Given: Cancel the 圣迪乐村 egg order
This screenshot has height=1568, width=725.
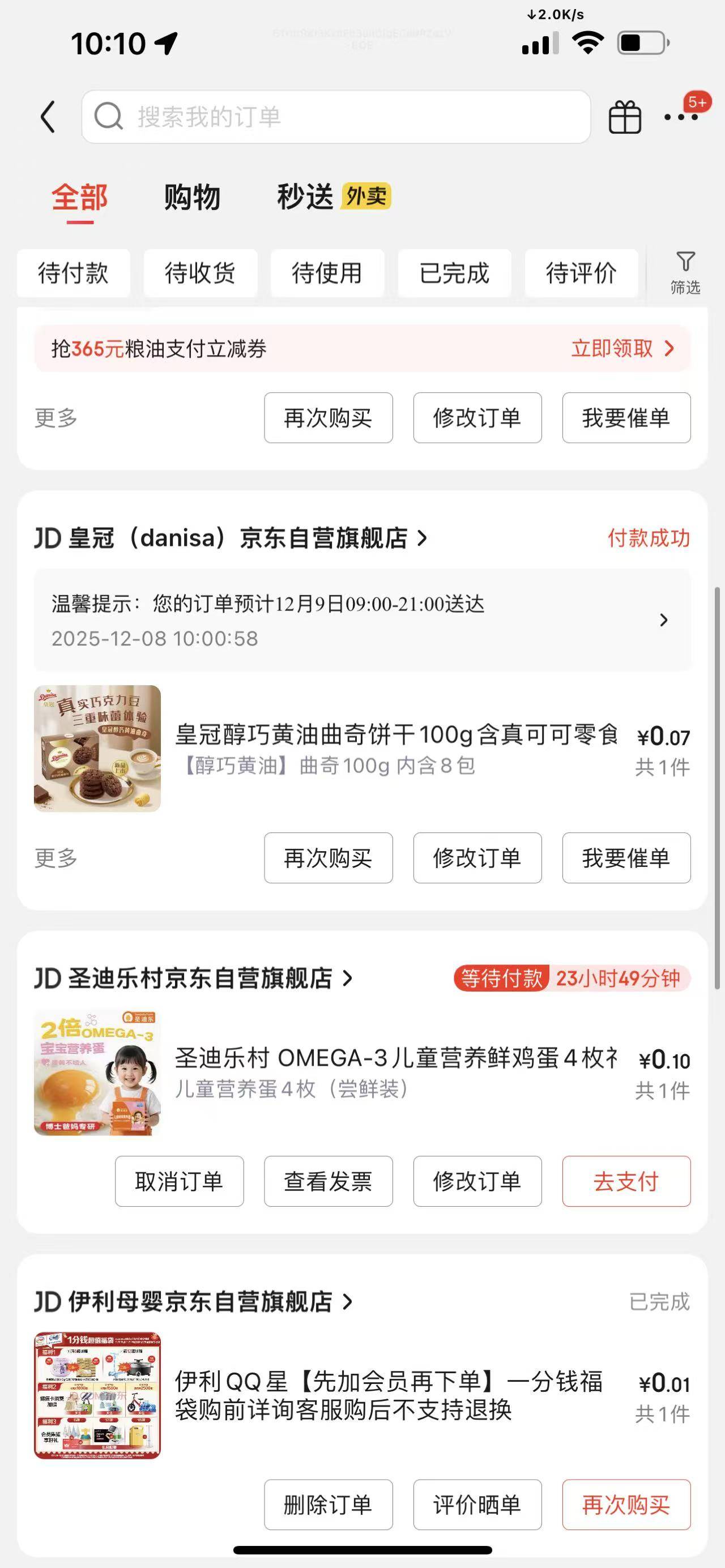Looking at the screenshot, I should pyautogui.click(x=179, y=1181).
